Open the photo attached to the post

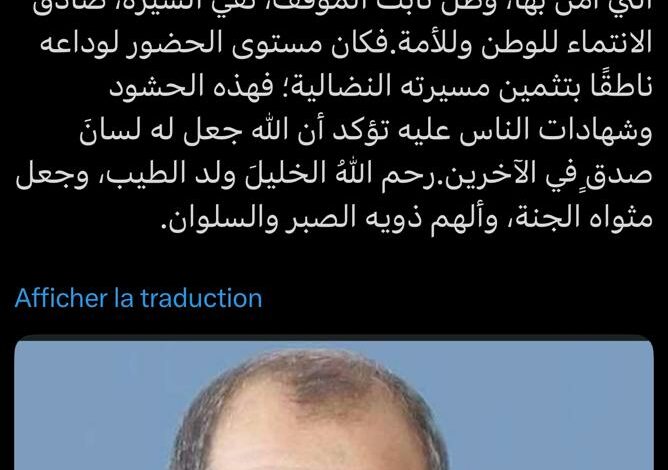340,405
